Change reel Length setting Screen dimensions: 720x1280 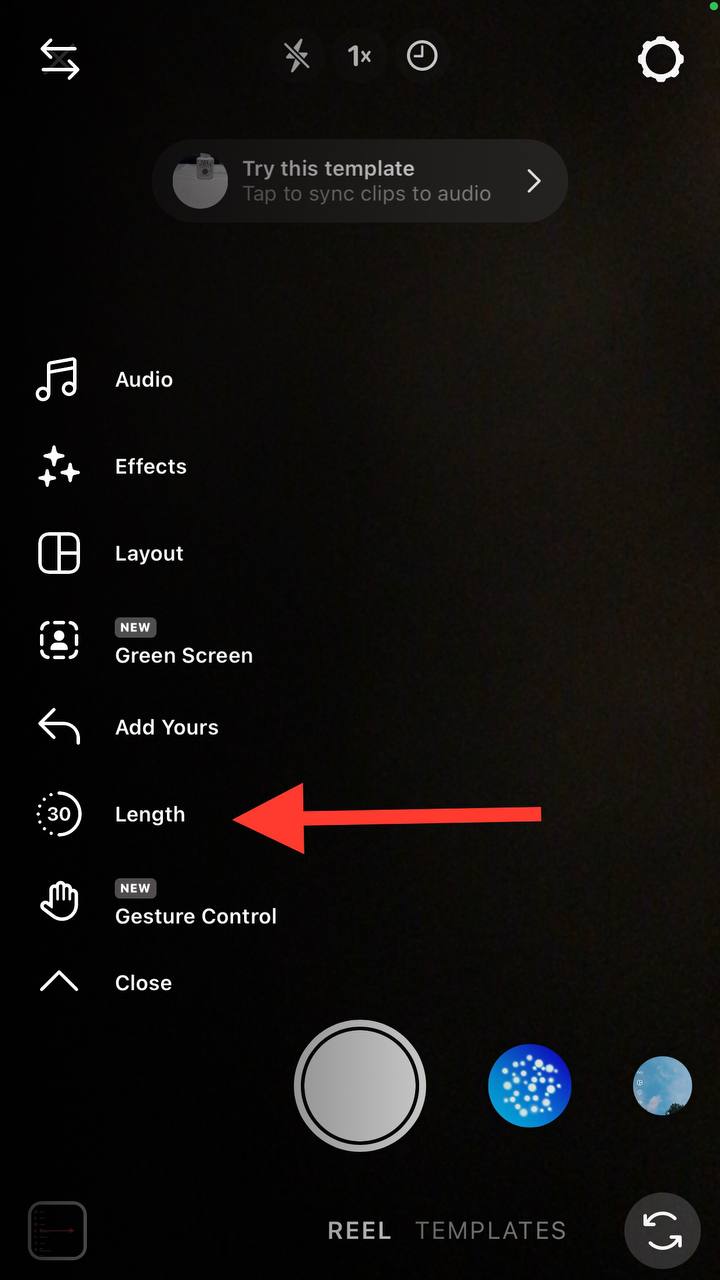coord(149,815)
